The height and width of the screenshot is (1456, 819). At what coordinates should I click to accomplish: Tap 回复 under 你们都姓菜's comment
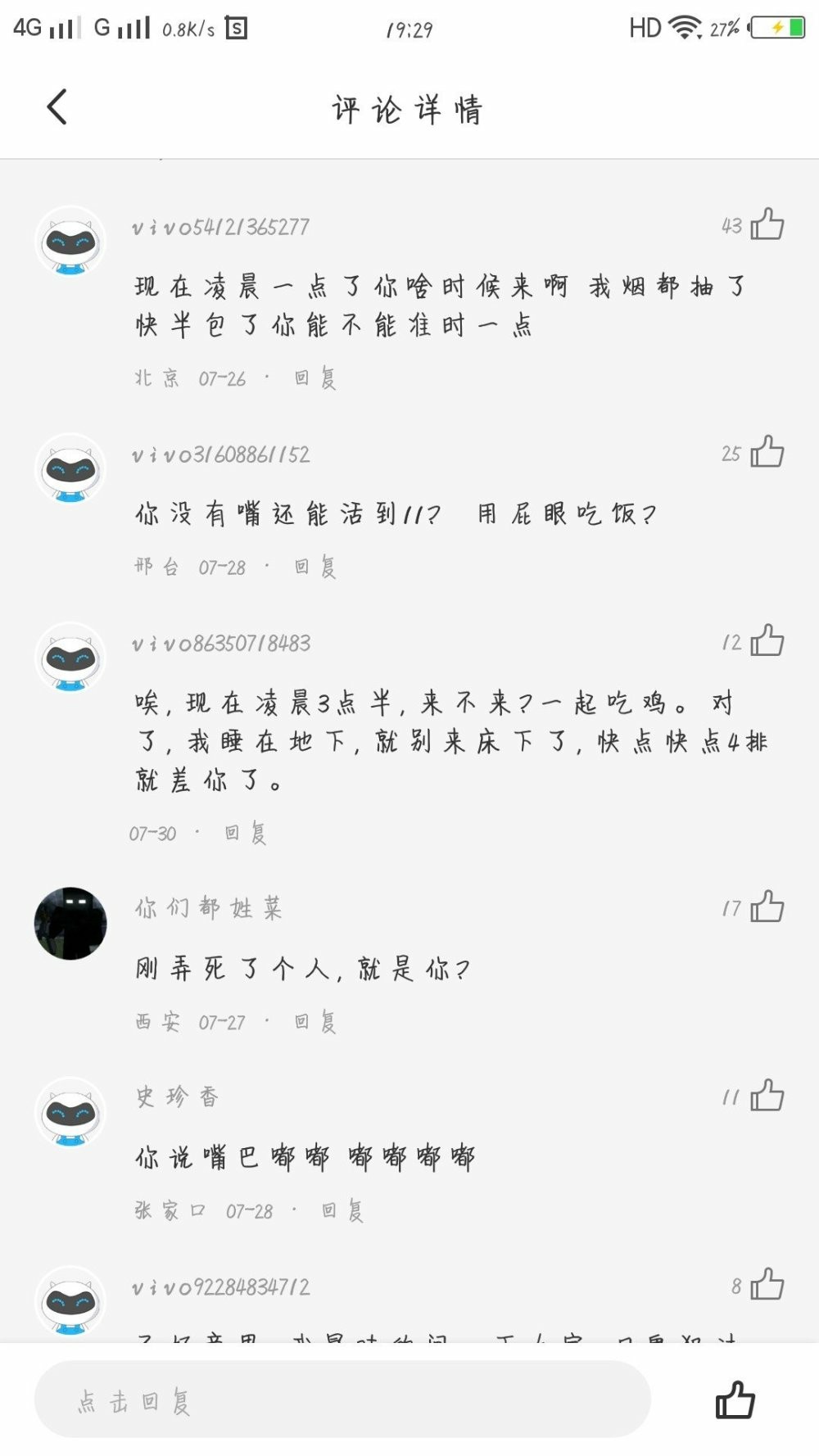(x=315, y=1022)
